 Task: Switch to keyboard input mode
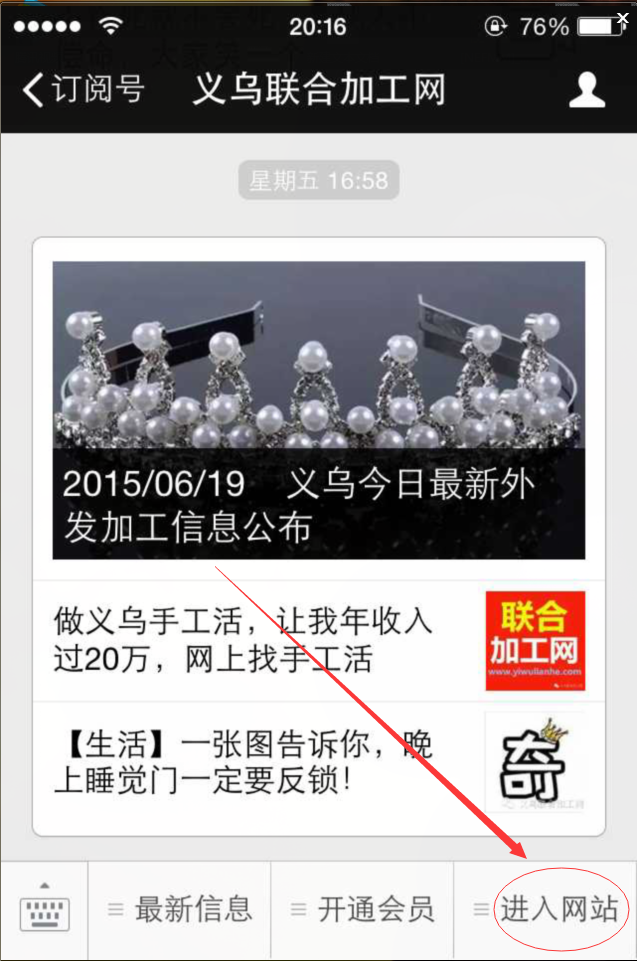coord(44,910)
